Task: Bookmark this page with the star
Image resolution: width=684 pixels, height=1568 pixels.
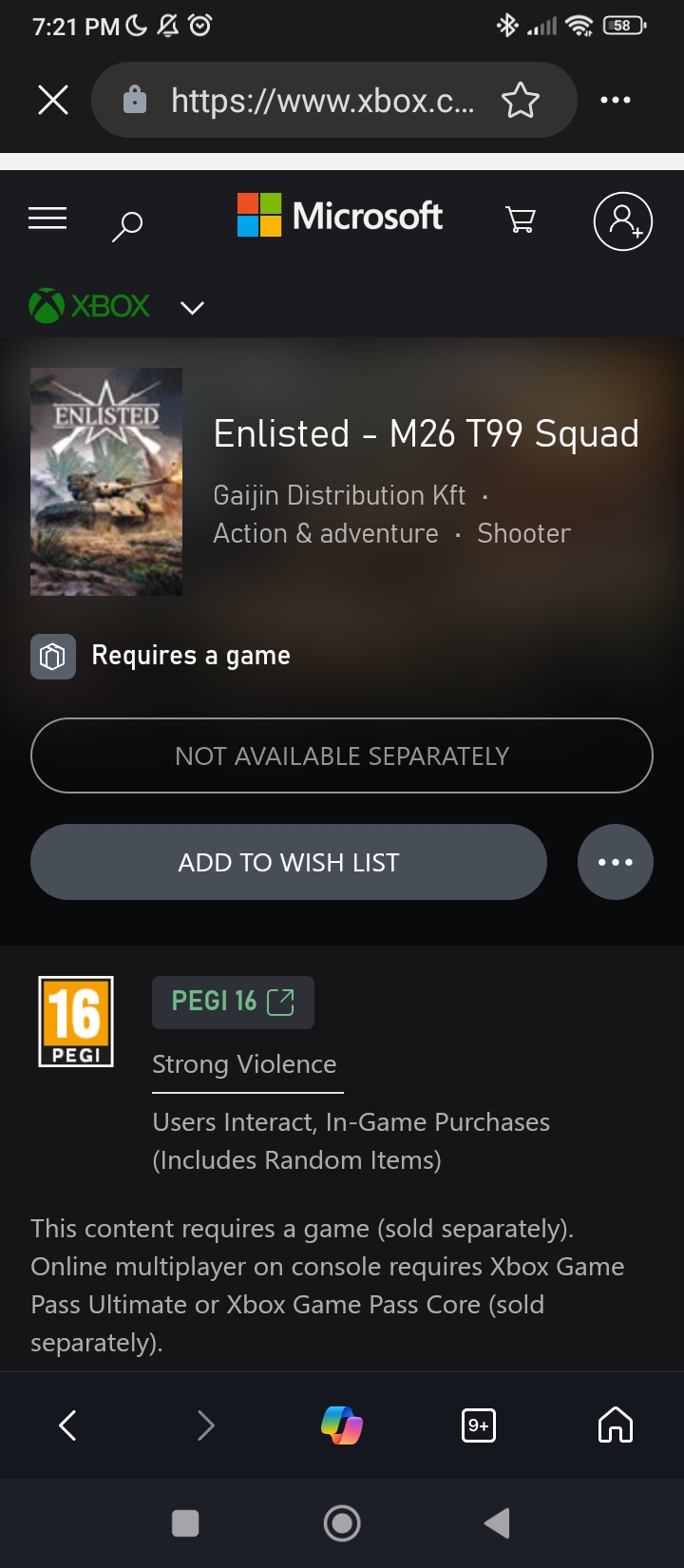Action: click(x=520, y=100)
